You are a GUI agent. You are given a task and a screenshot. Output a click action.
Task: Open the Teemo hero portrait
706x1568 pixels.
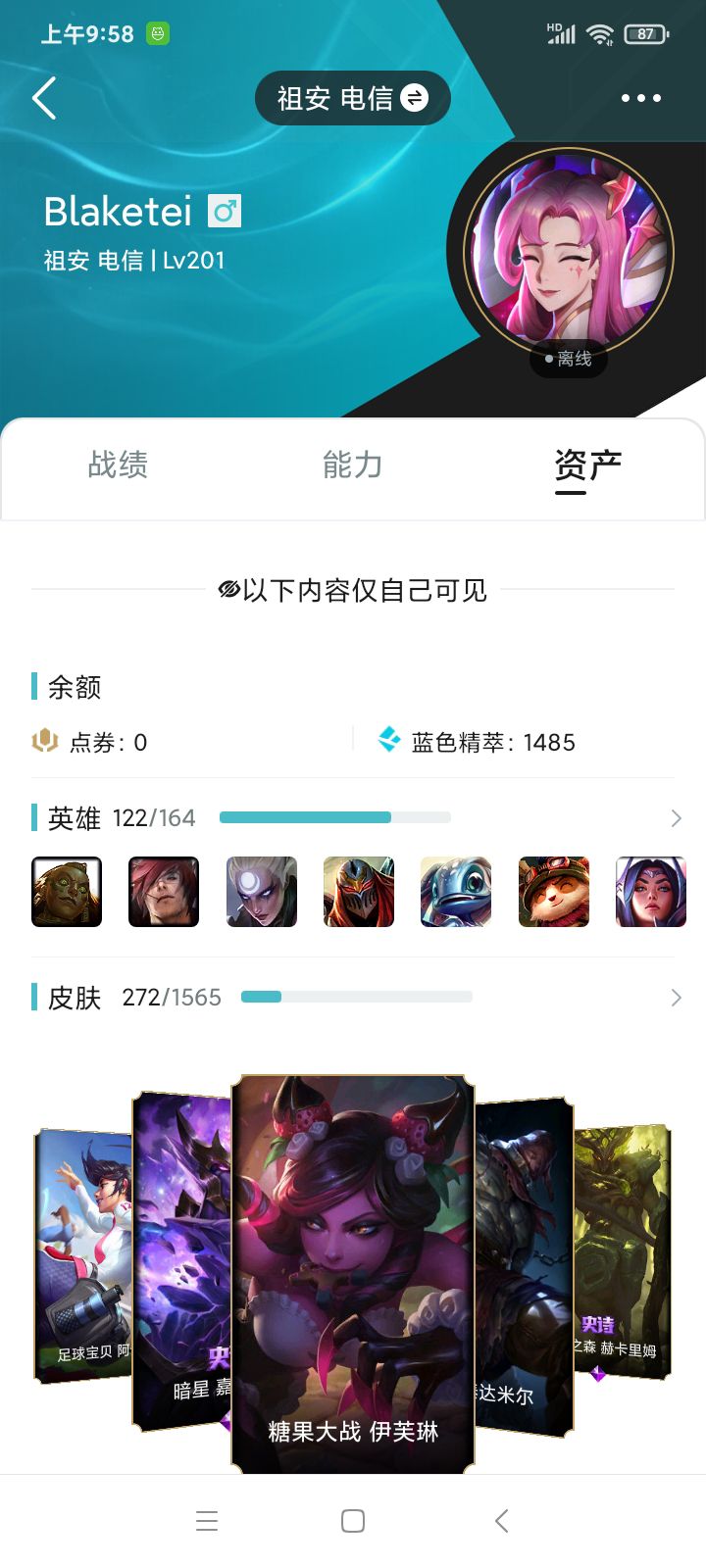[x=554, y=892]
